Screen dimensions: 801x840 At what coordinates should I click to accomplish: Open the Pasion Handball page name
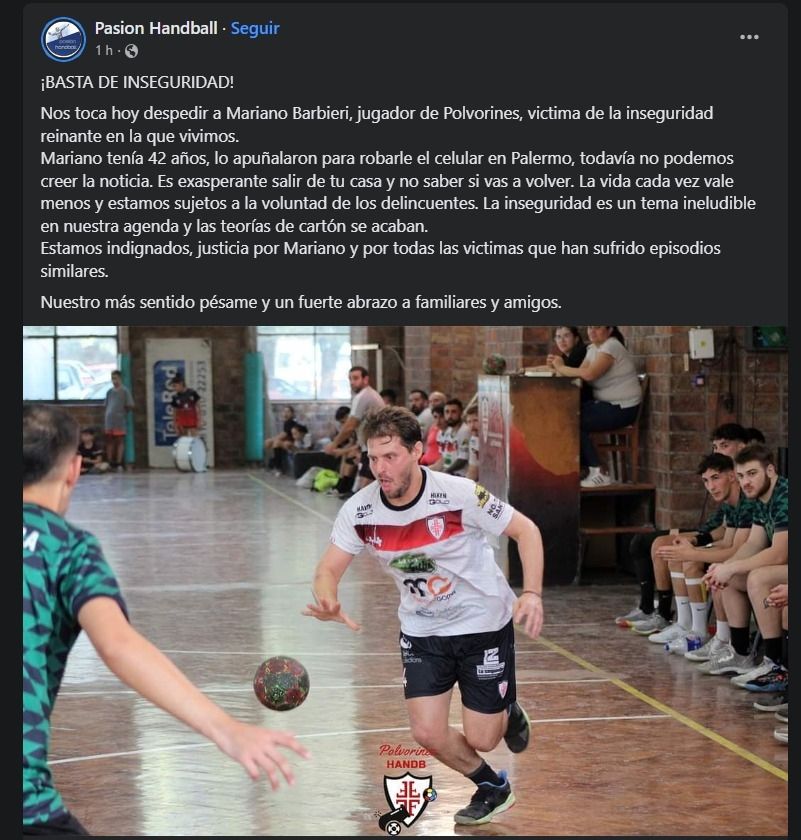[155, 28]
